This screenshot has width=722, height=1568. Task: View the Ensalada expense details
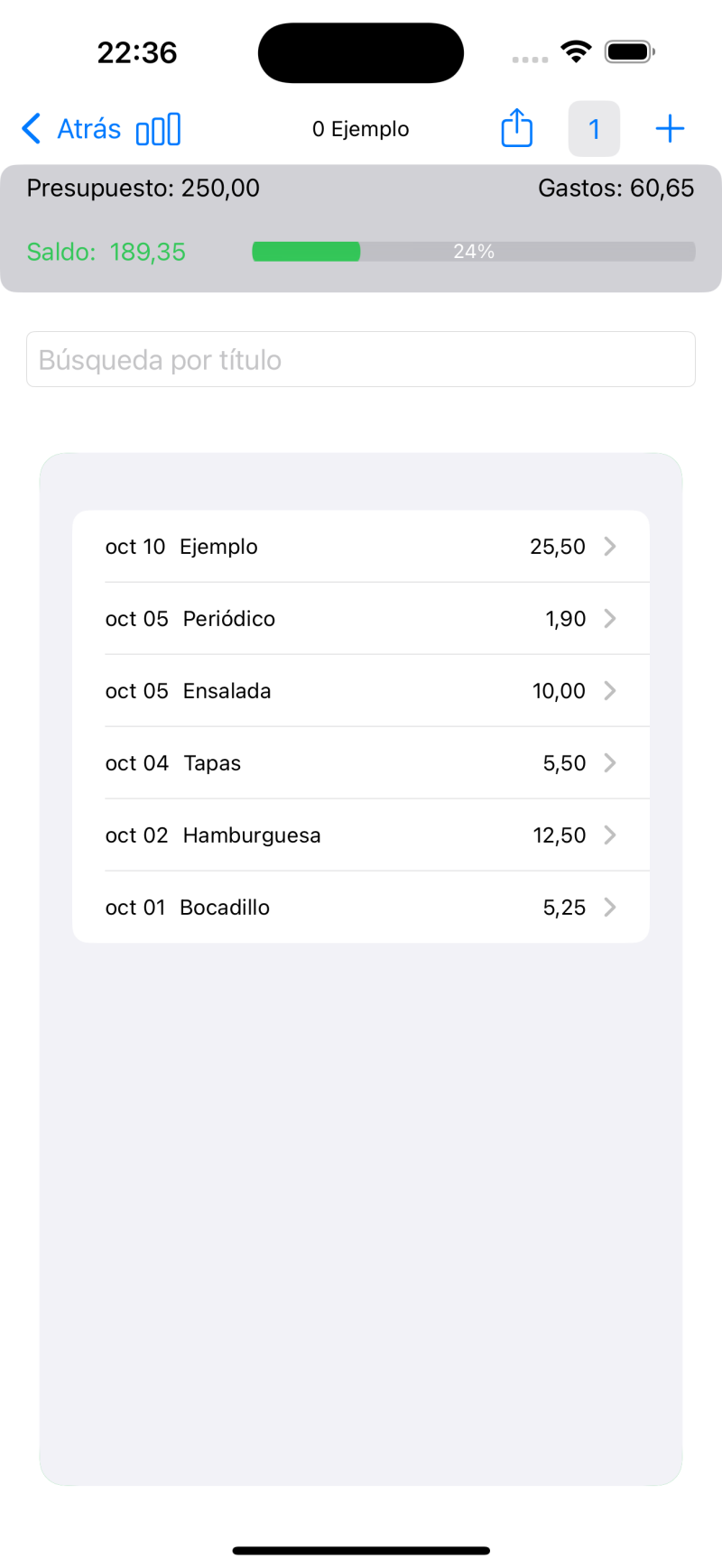coord(361,691)
